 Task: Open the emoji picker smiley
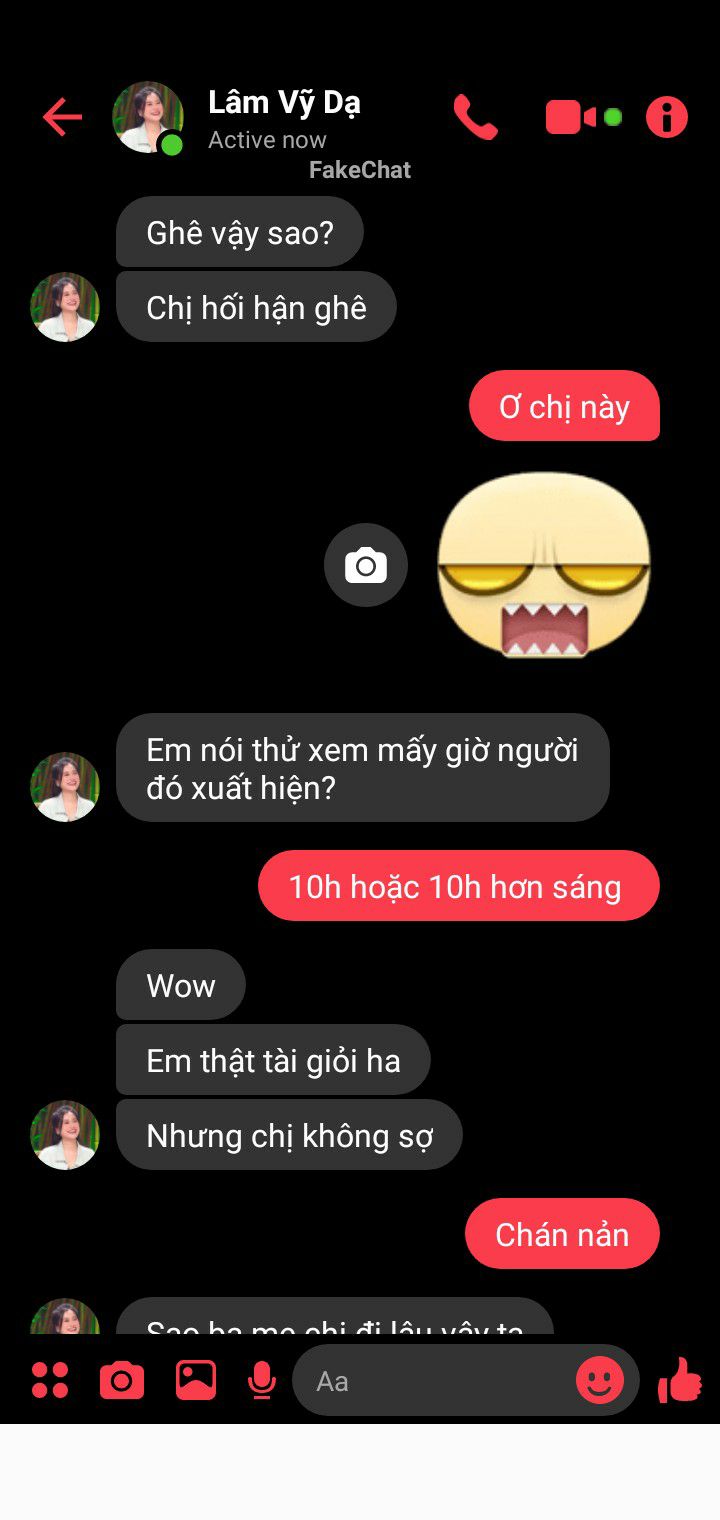tap(600, 1381)
